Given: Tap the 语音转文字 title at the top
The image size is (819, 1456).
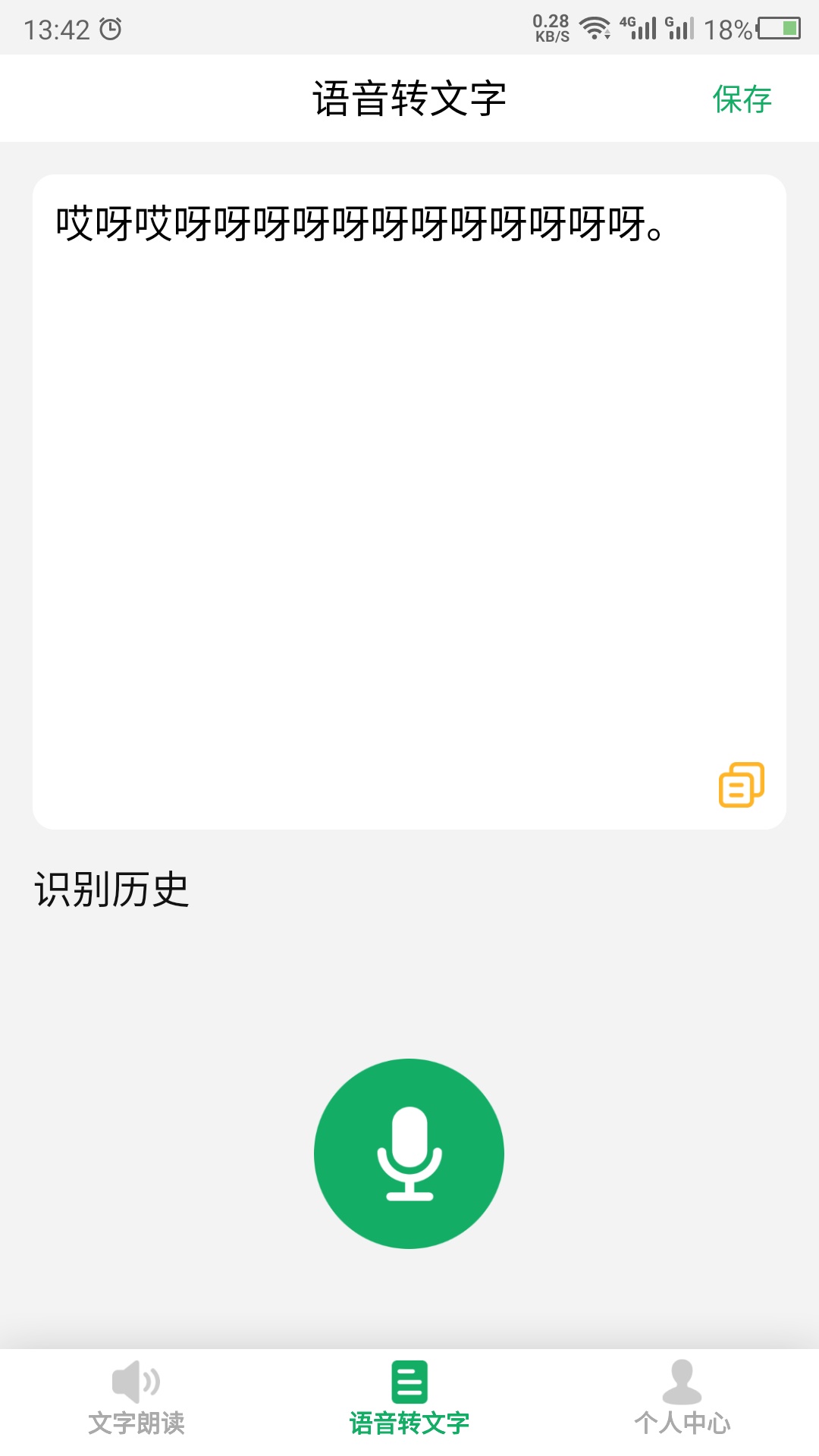Looking at the screenshot, I should tap(409, 97).
